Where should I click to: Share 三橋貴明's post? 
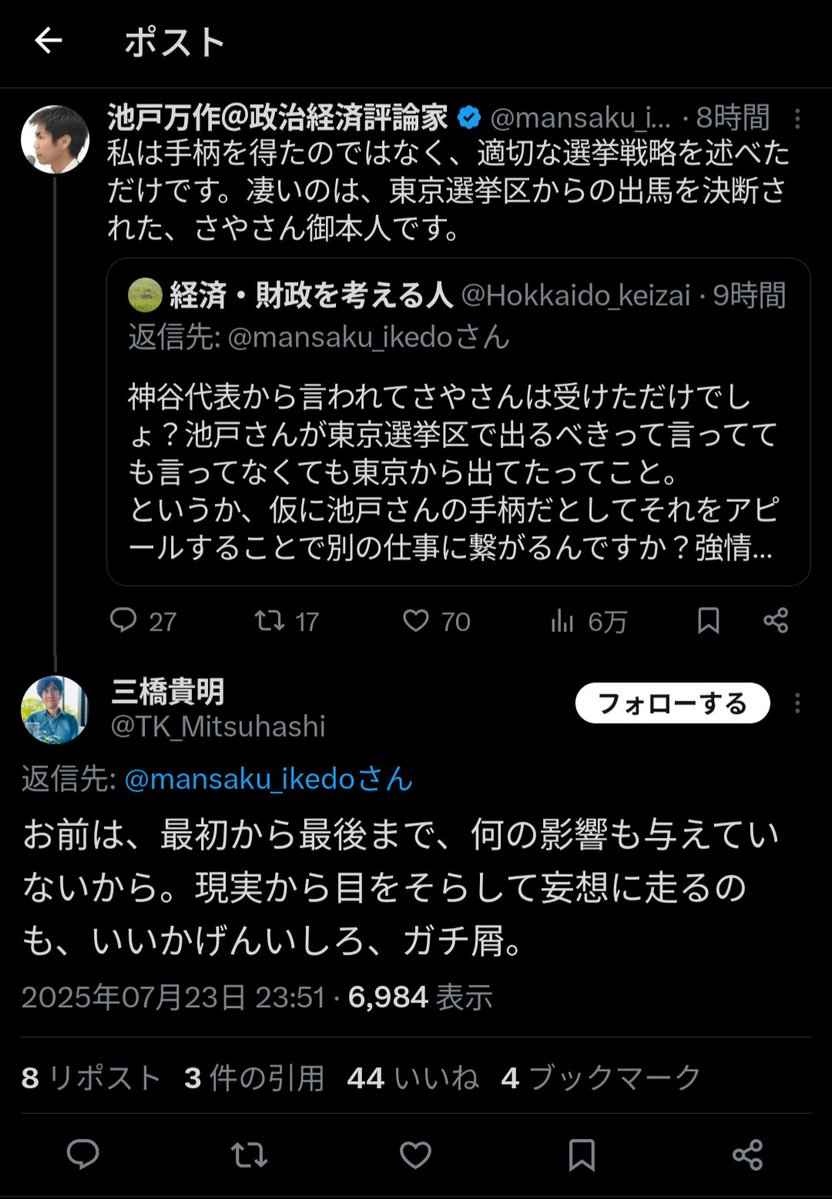[x=748, y=1155]
